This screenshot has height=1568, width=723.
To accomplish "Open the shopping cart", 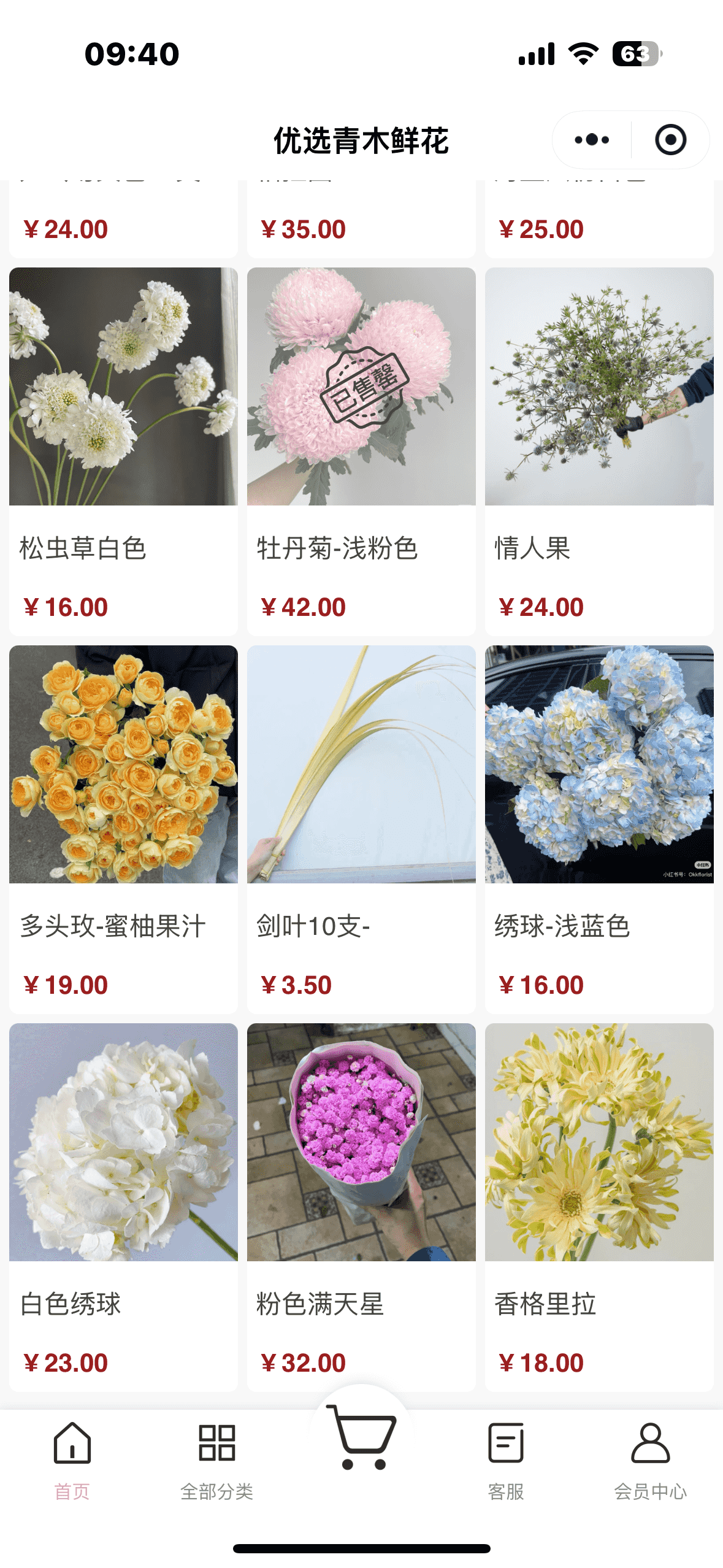I will tap(362, 1439).
